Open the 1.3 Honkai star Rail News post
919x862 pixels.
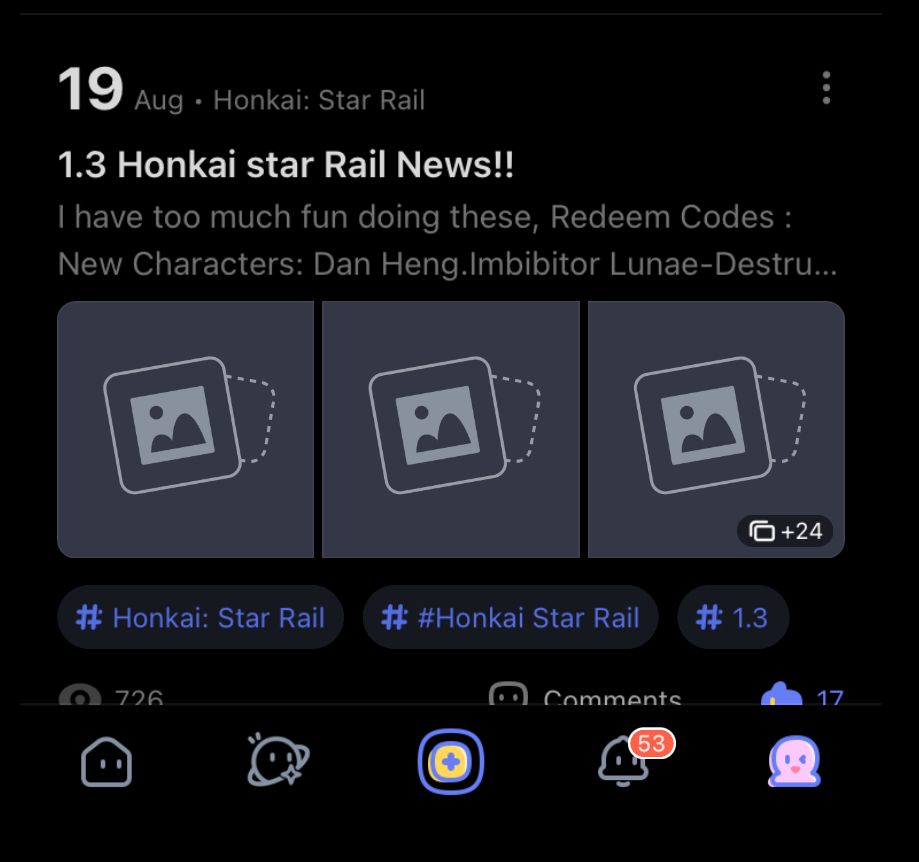coord(286,166)
